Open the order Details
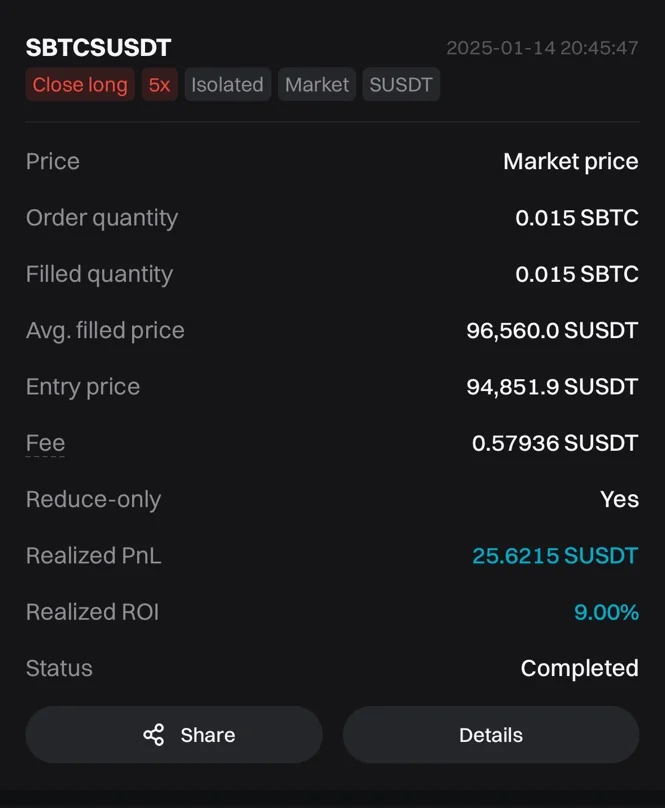Viewport: 665px width, 808px height. pyautogui.click(x=490, y=735)
